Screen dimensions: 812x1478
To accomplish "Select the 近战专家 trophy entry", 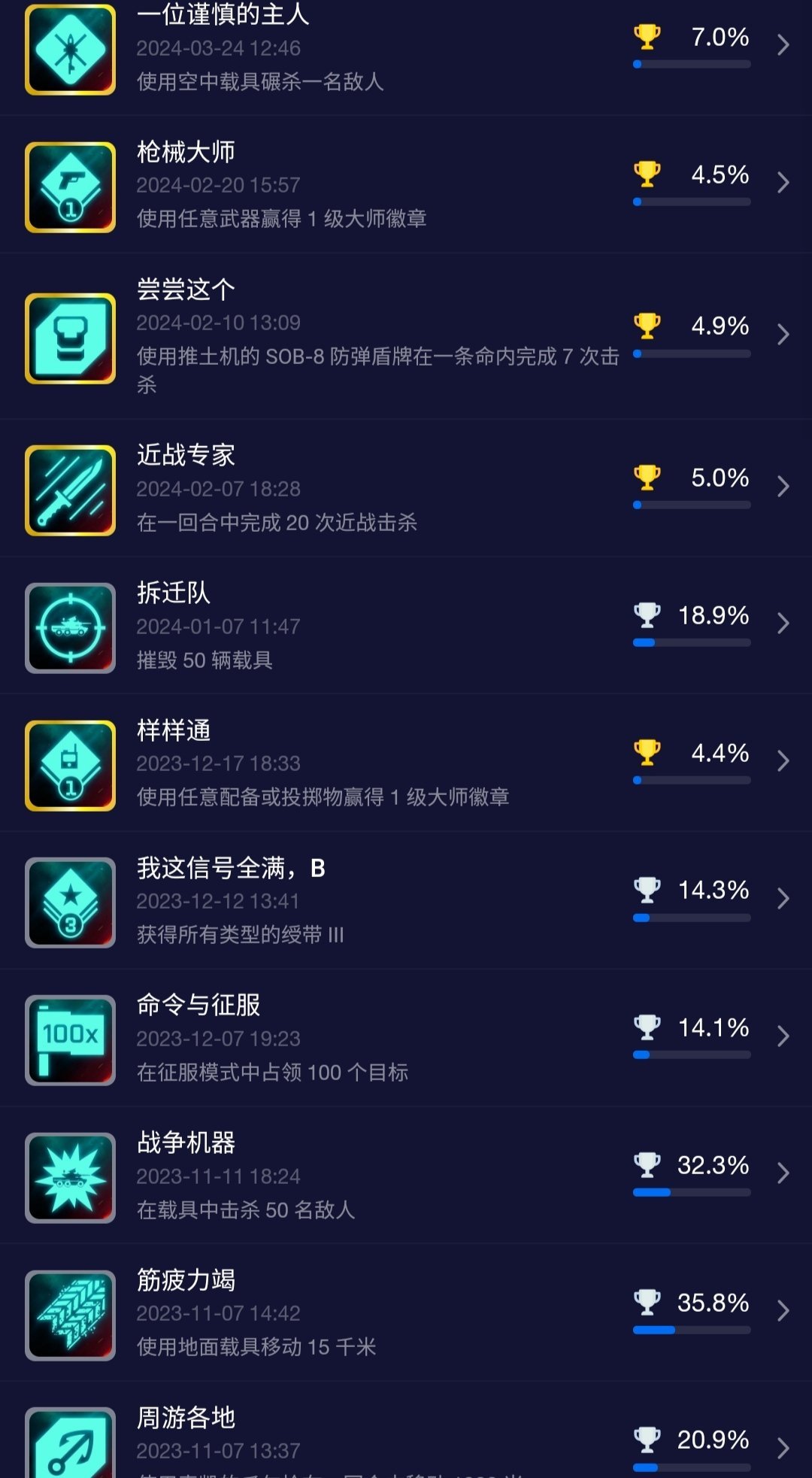I will coord(406,488).
